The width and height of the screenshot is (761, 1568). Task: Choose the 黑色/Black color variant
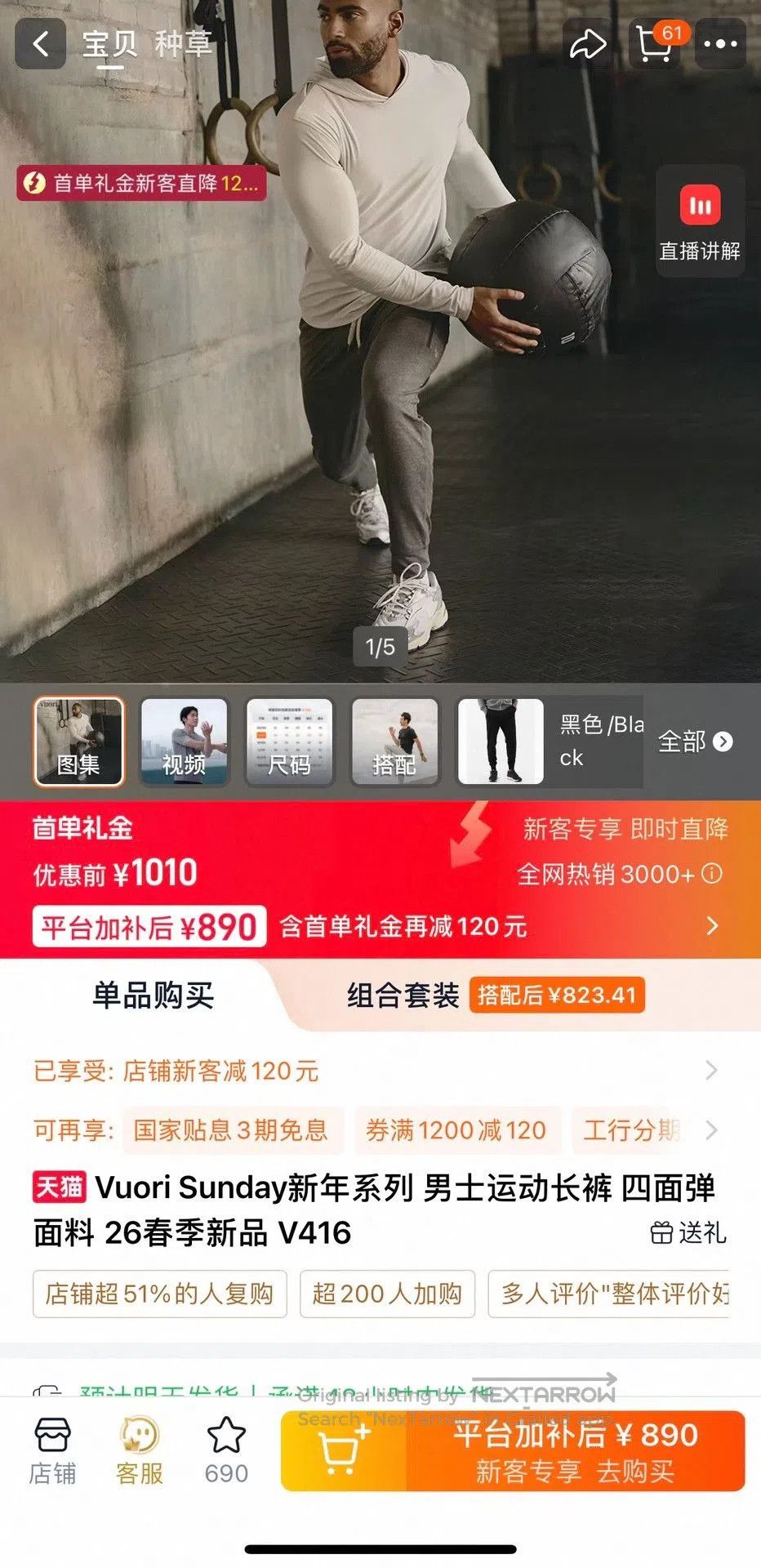[549, 742]
